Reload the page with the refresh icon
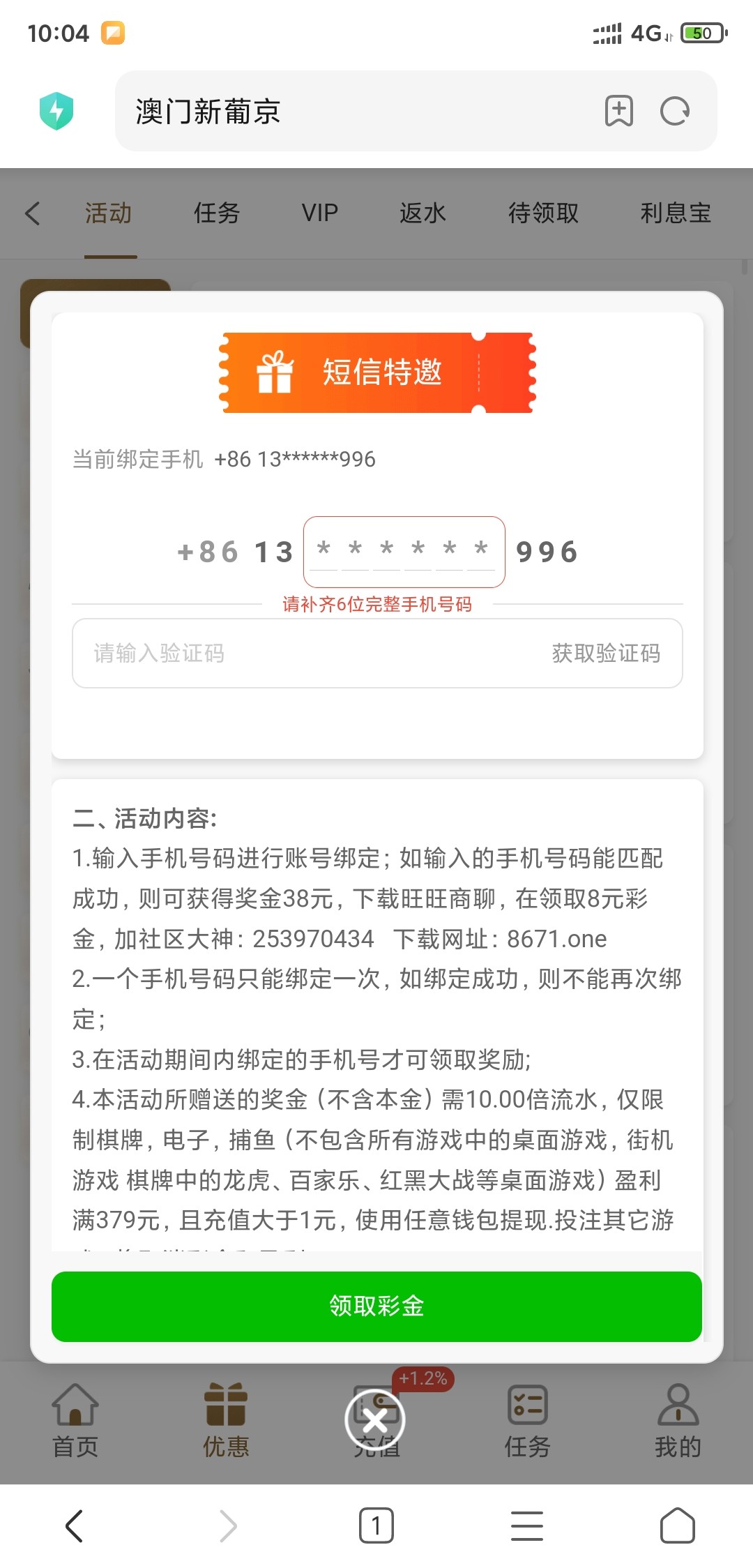 674,111
